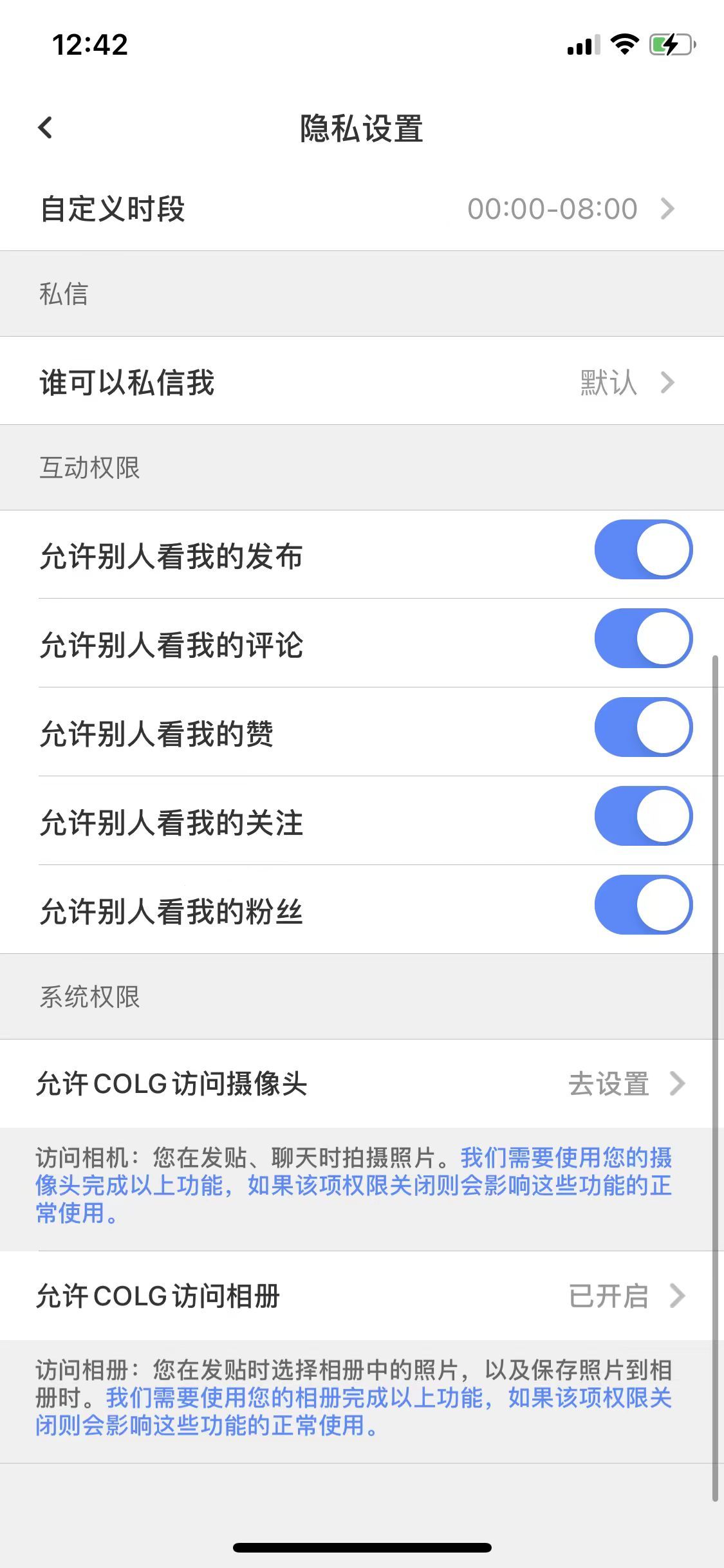Toggle 允许别人看我的发布 switch
This screenshot has width=724, height=1568.
pyautogui.click(x=643, y=550)
